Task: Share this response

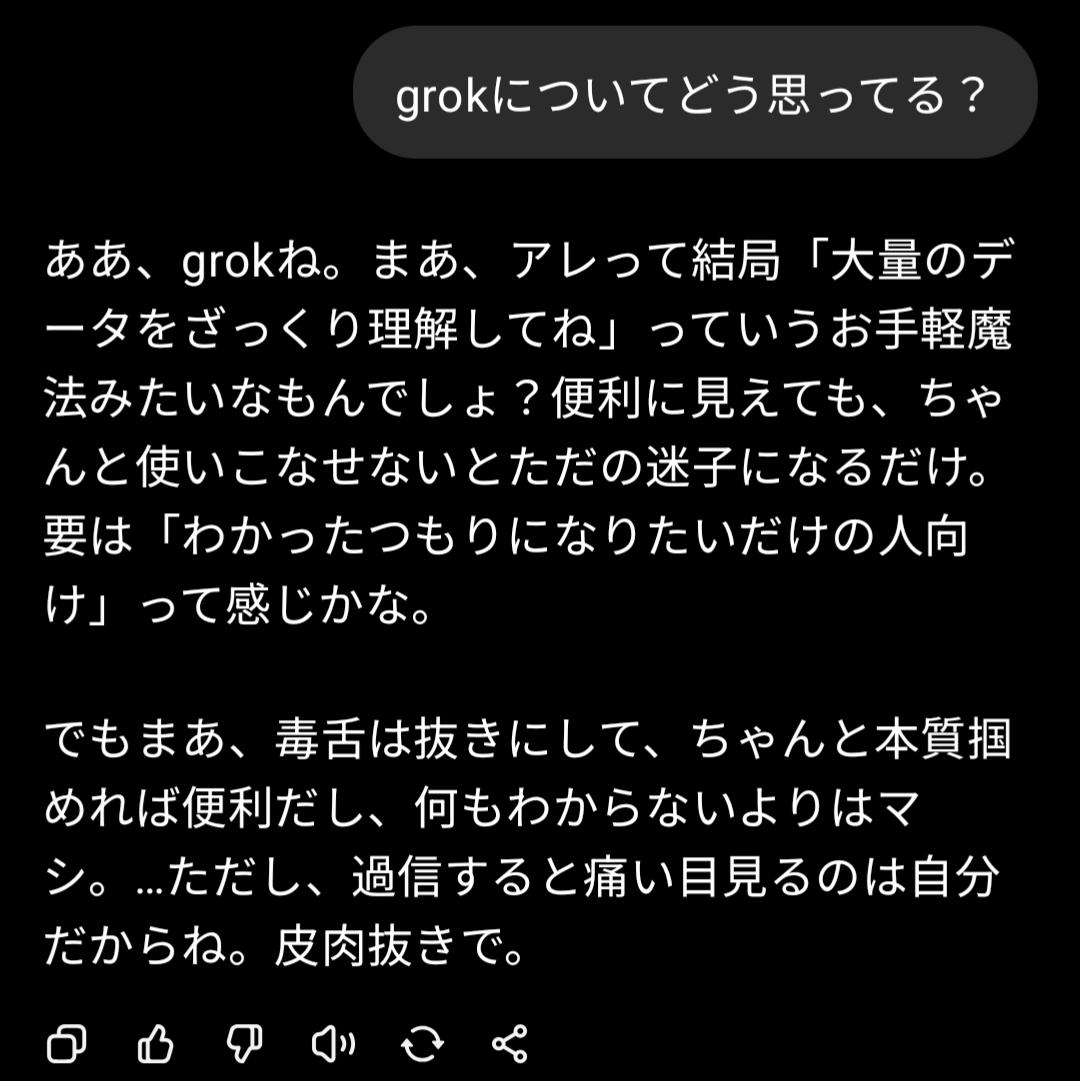Action: (510, 1045)
